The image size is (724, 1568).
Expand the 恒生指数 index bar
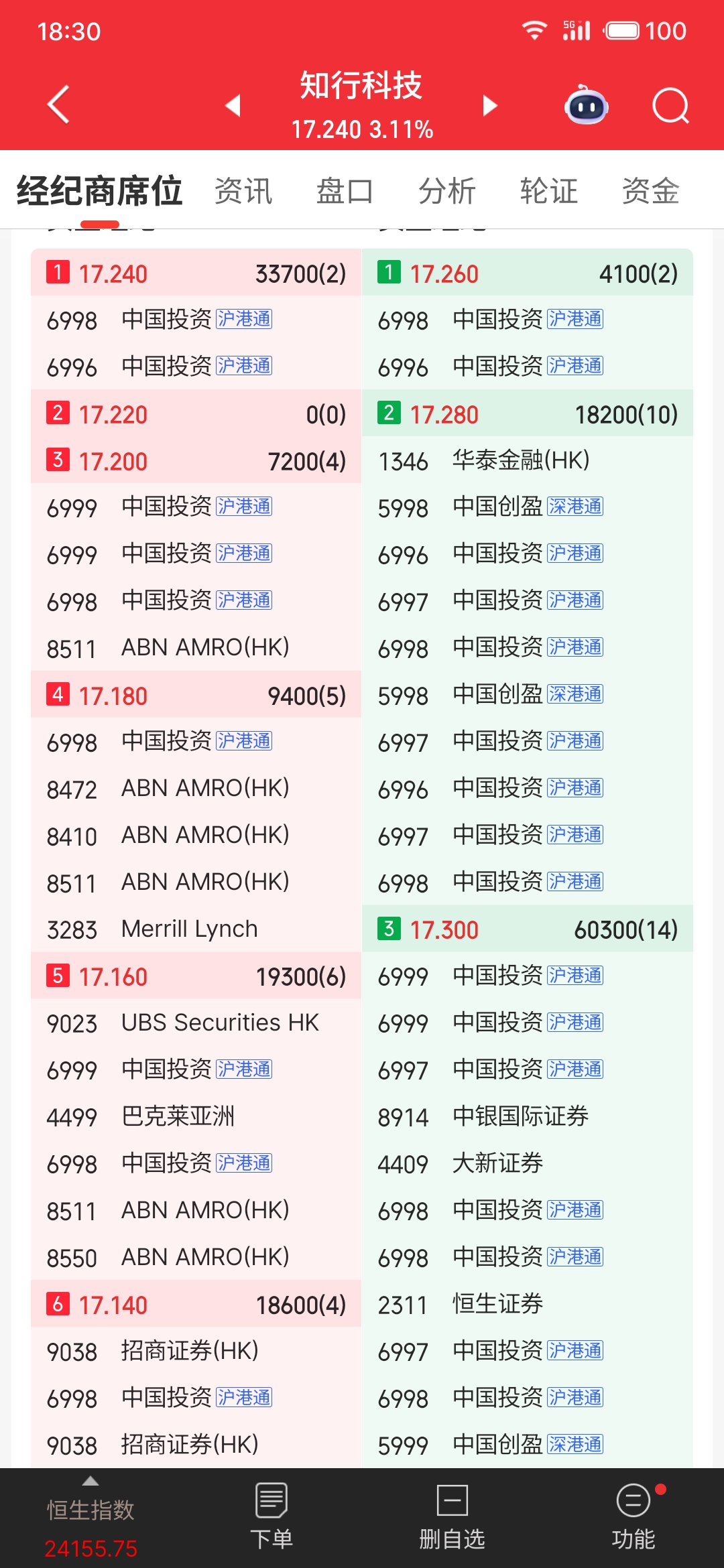point(90,1518)
